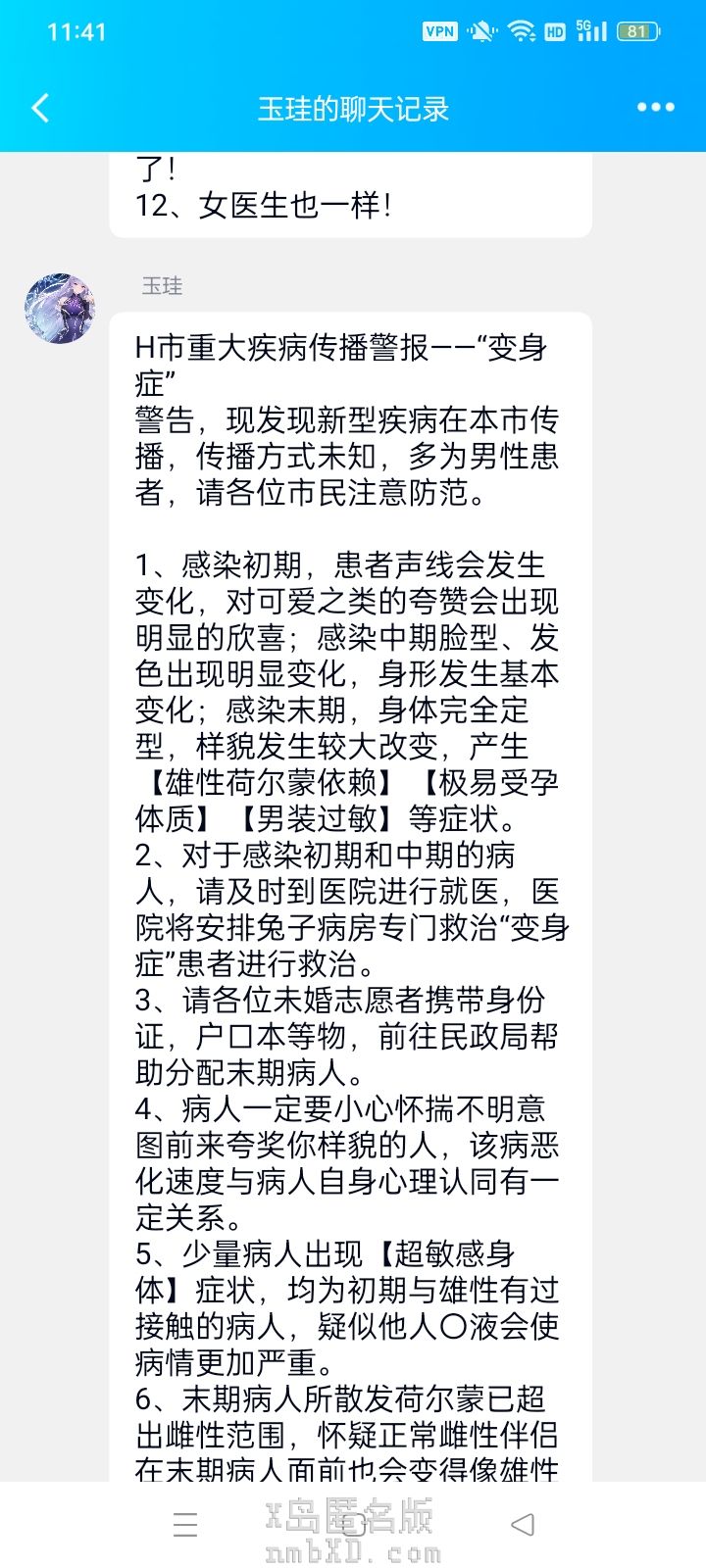Tap 玉珪's profile avatar
The width and height of the screenshot is (706, 1568).
pos(60,309)
